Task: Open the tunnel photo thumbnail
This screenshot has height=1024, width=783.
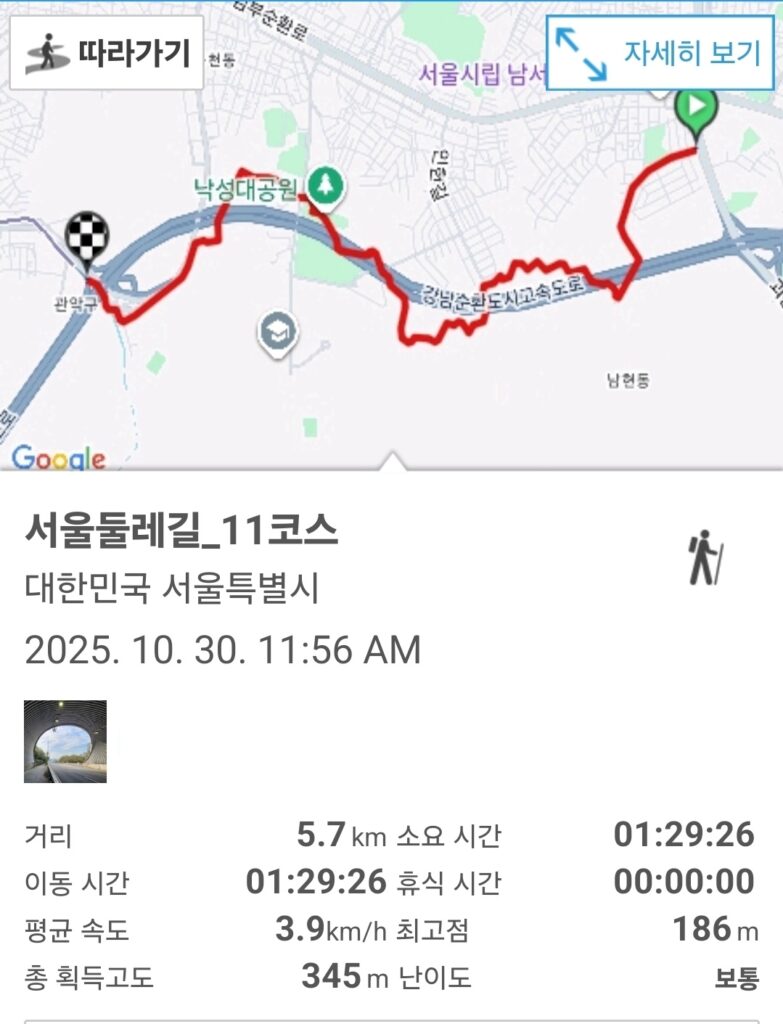Action: point(65,741)
